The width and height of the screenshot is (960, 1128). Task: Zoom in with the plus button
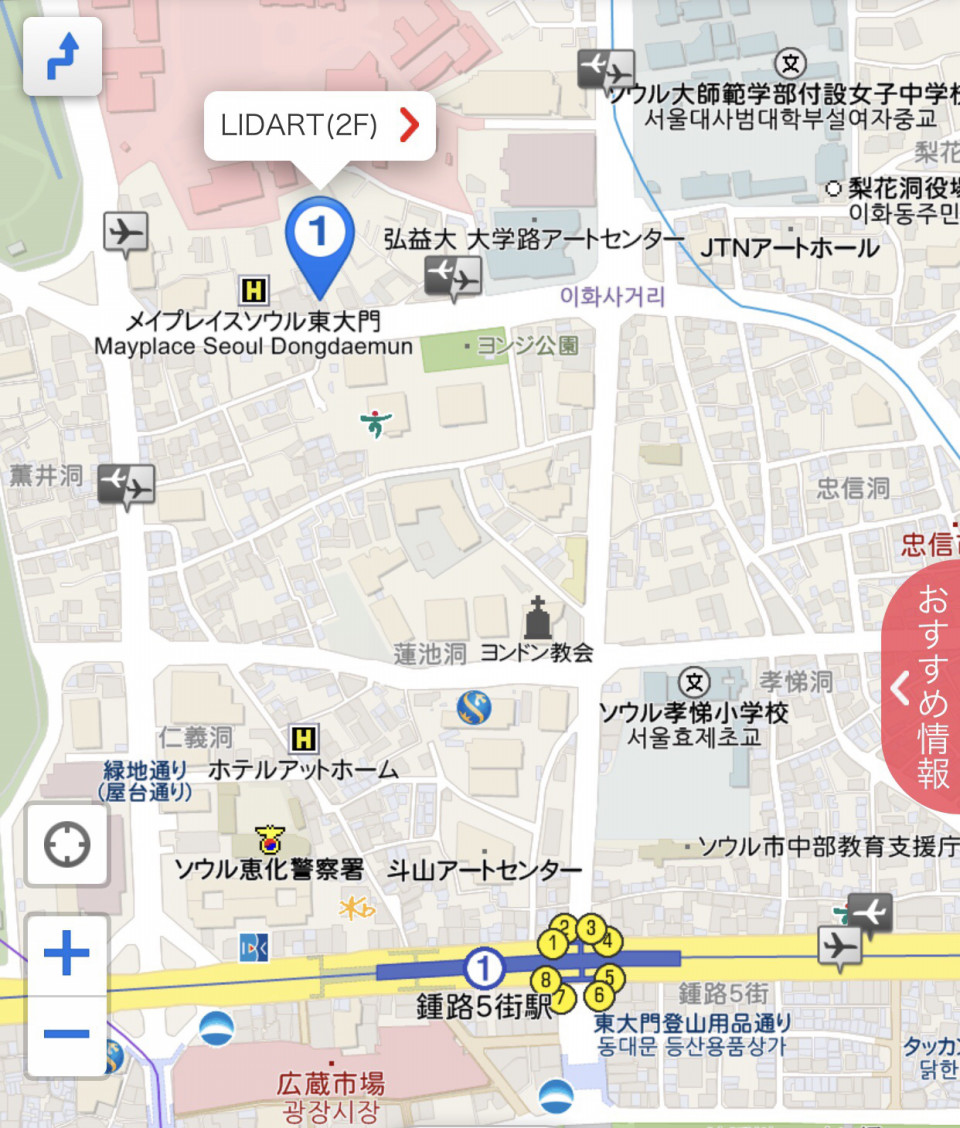pos(67,955)
